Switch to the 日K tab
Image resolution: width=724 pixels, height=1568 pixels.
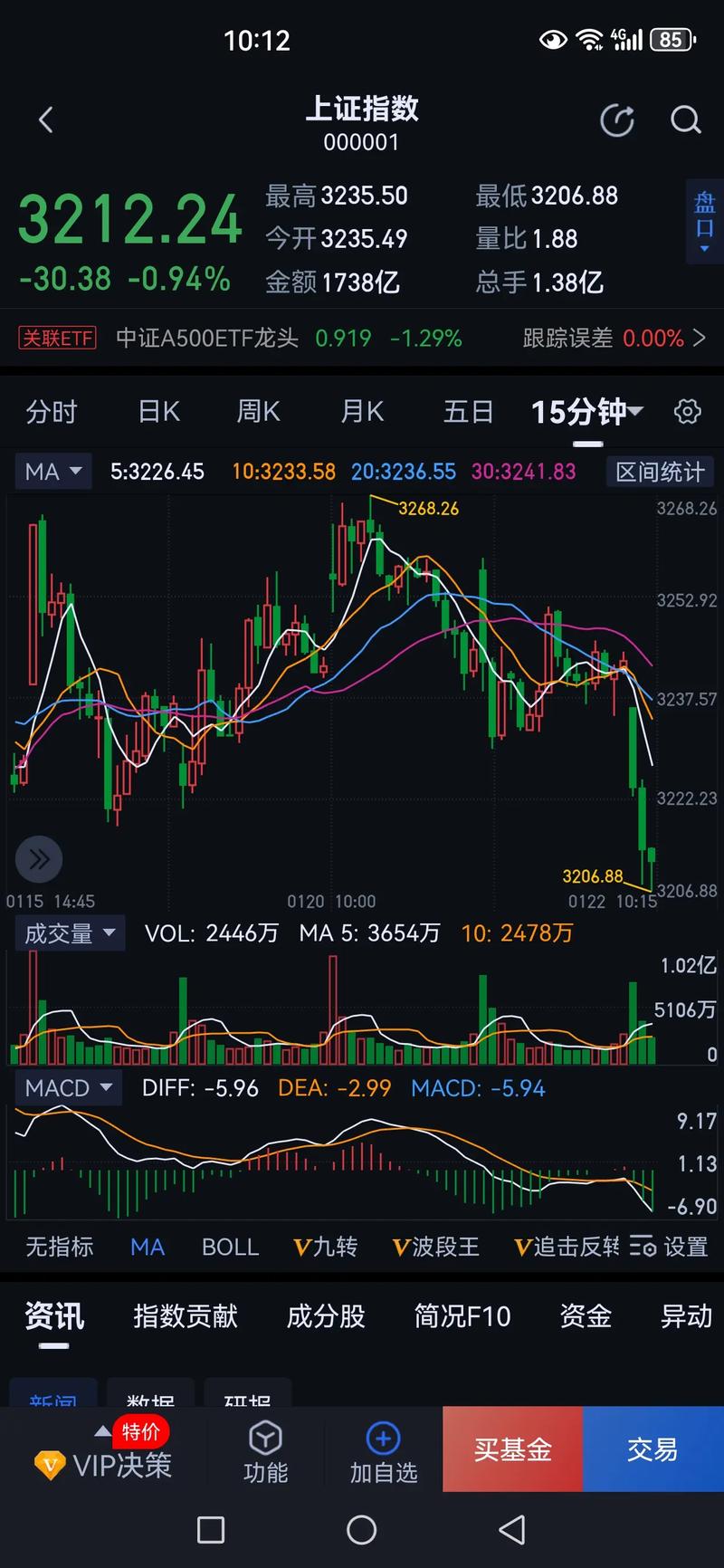pos(157,412)
